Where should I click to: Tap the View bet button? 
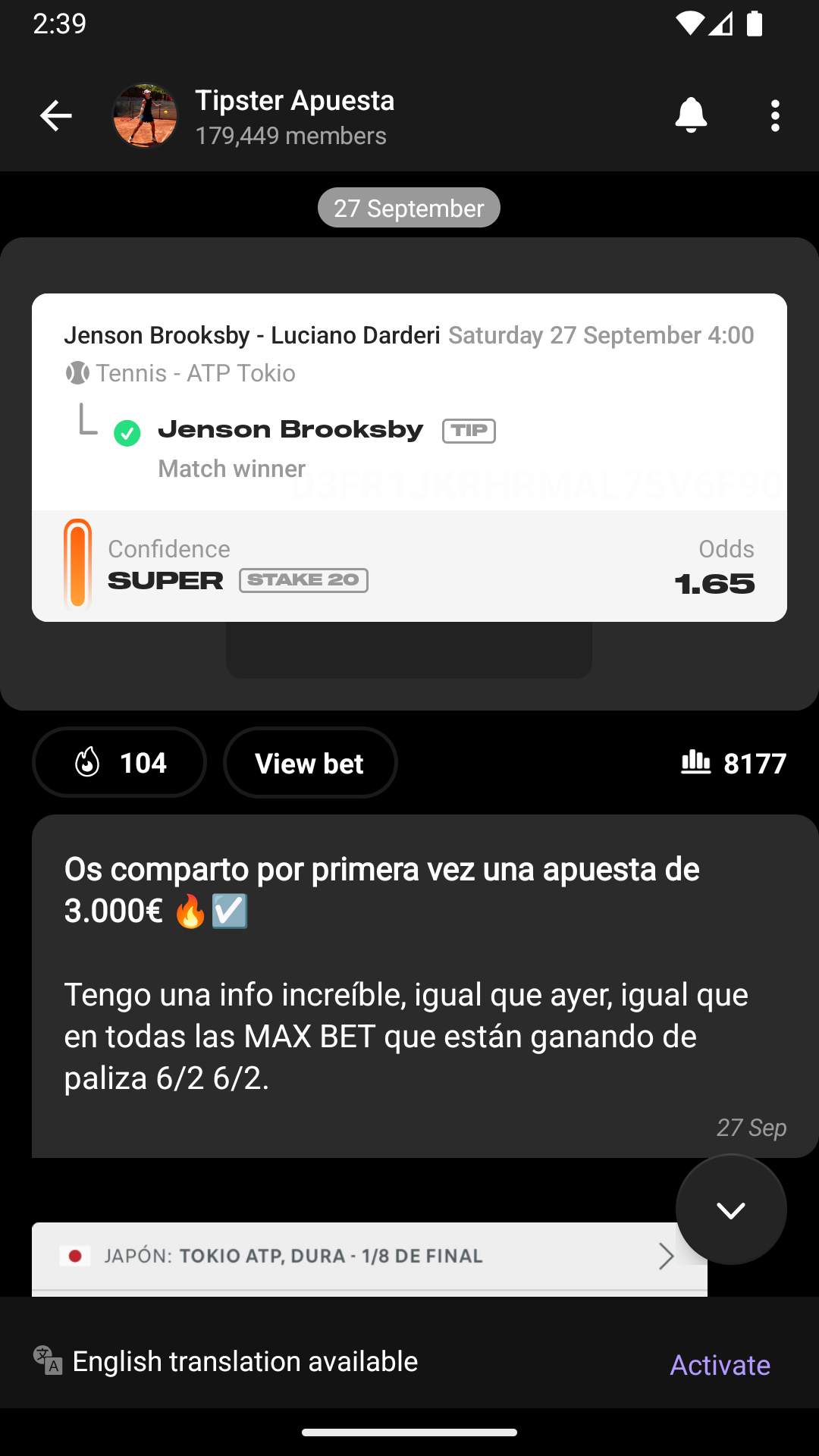click(309, 762)
